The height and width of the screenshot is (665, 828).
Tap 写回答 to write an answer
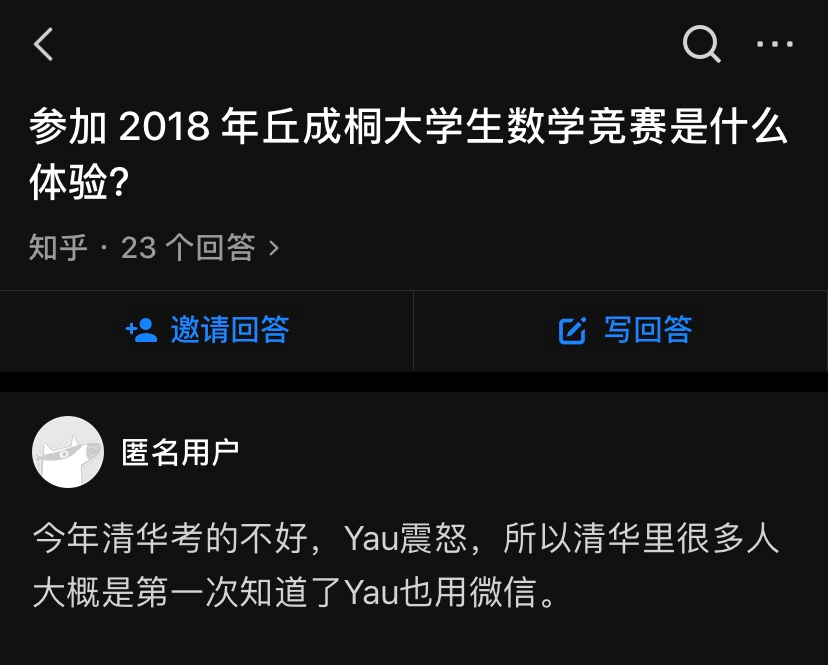[624, 330]
